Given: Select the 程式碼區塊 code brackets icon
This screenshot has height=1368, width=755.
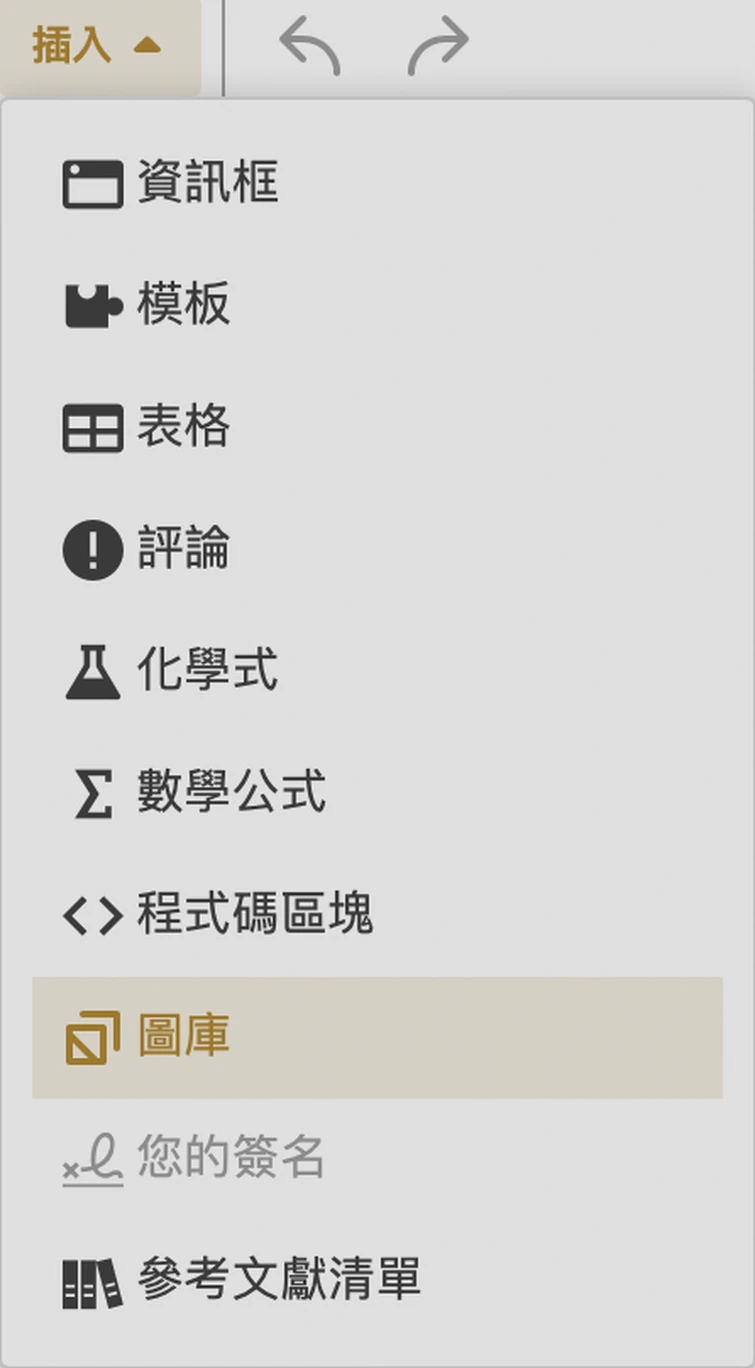Looking at the screenshot, I should (x=94, y=916).
